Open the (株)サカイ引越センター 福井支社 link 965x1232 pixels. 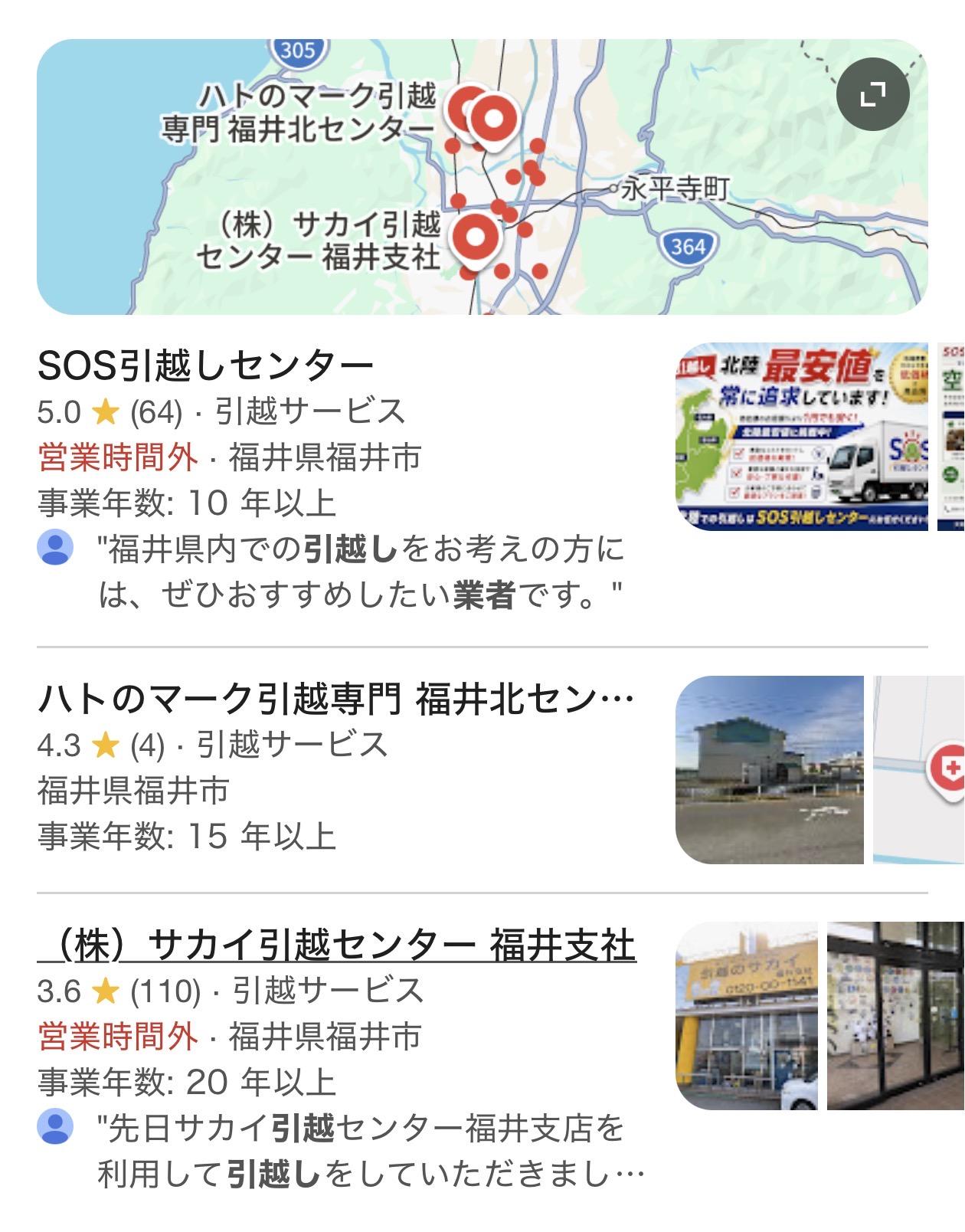(x=337, y=945)
